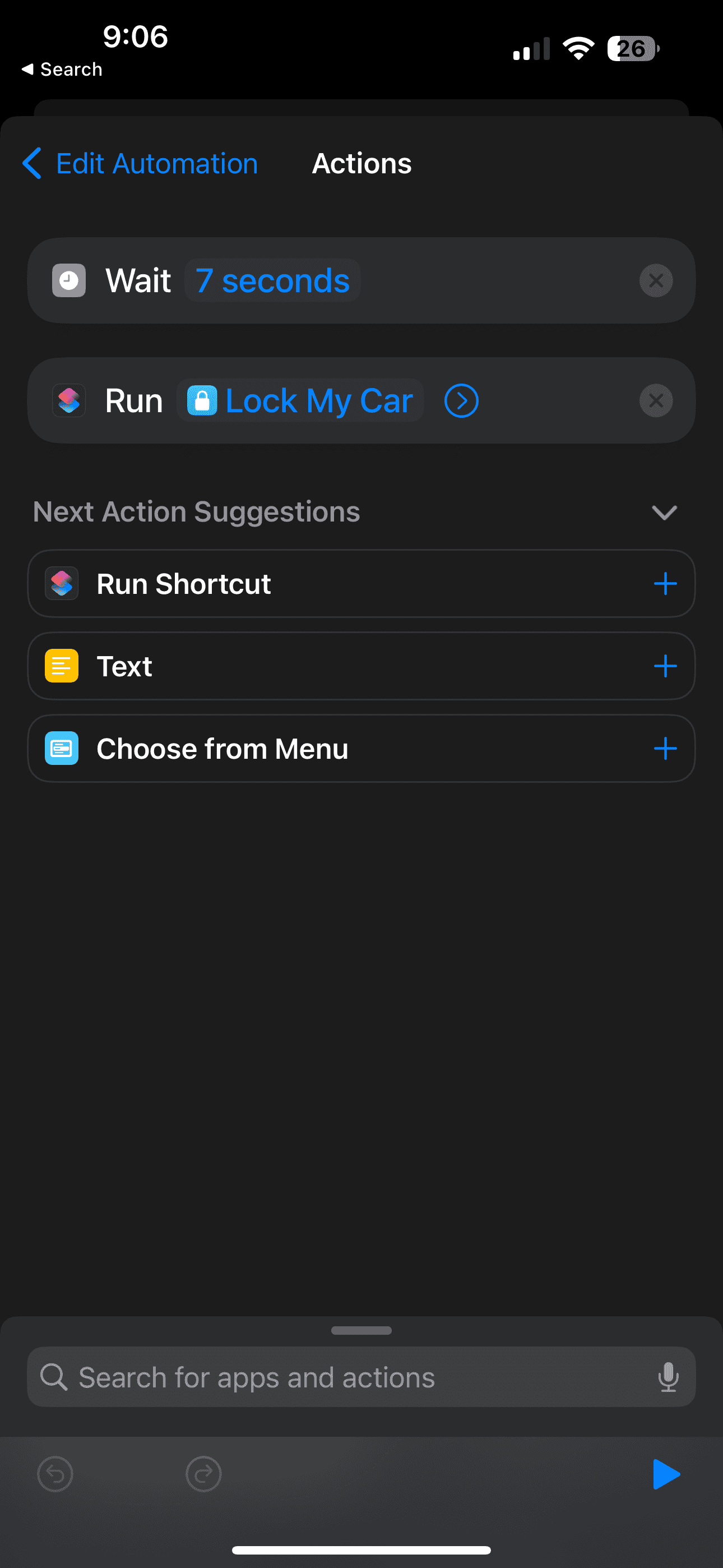Select the Lock My Car shortcut parameter
723x1568 pixels.
click(300, 400)
